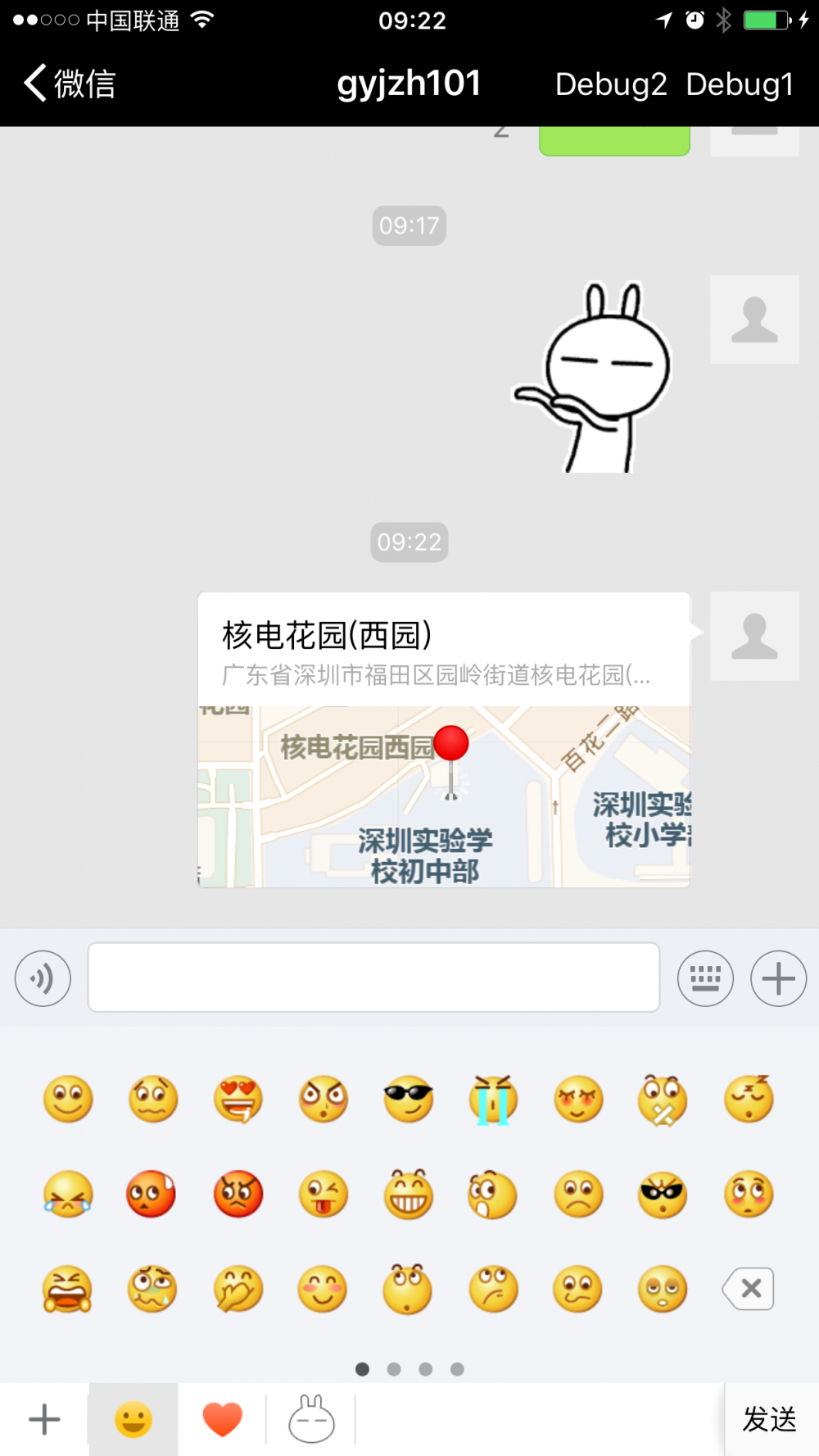Image resolution: width=819 pixels, height=1456 pixels.
Task: Switch to the rabbit sticker pack tab
Action: [x=311, y=1419]
